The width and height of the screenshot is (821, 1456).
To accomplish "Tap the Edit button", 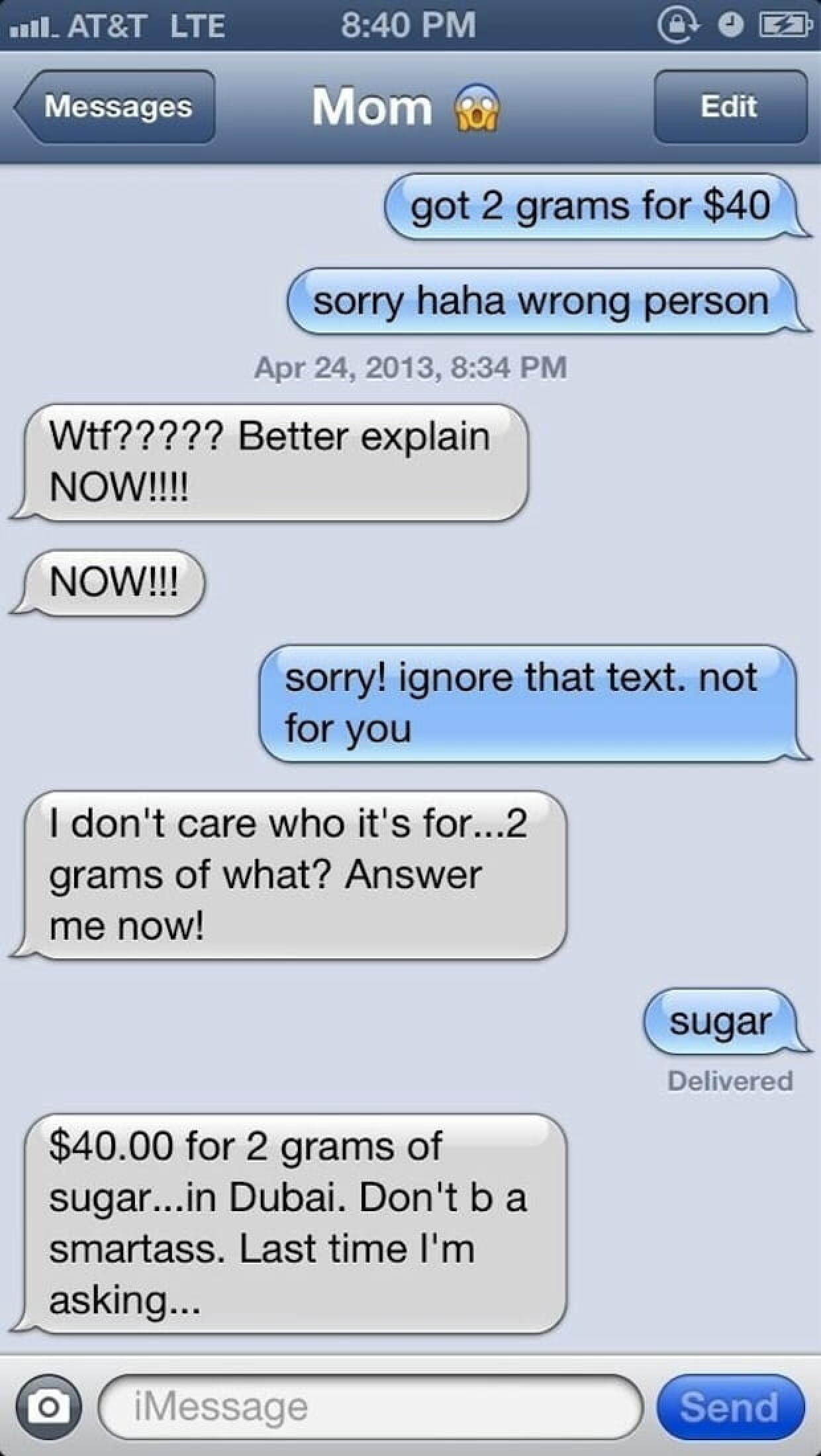I will coord(730,107).
